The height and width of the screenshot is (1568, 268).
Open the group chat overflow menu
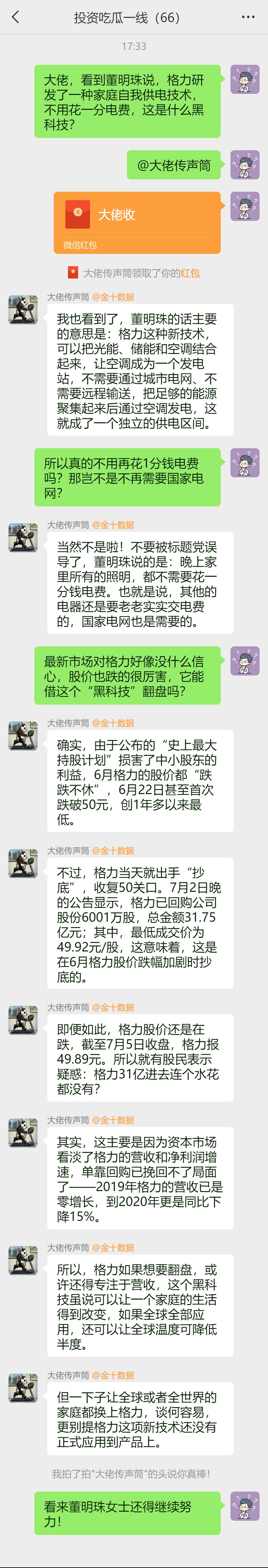coord(248,17)
